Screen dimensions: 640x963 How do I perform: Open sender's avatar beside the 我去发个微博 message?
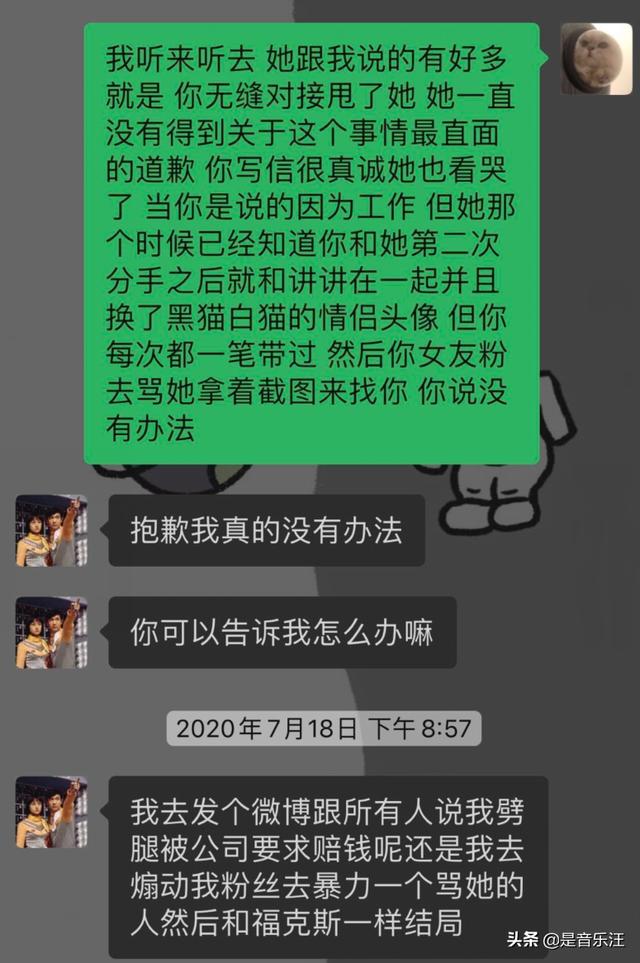tap(51, 812)
